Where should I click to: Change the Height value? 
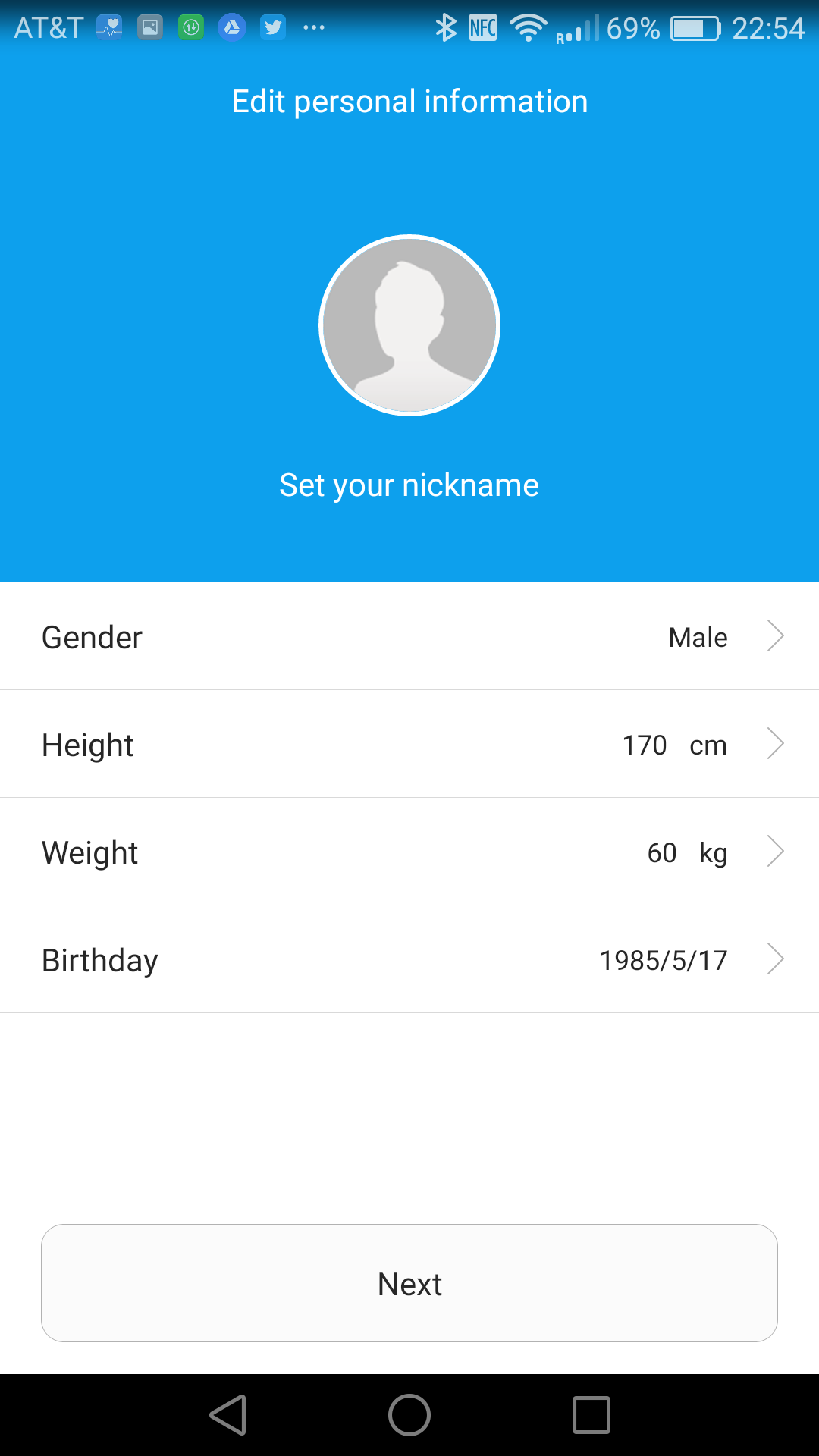pyautogui.click(x=409, y=744)
